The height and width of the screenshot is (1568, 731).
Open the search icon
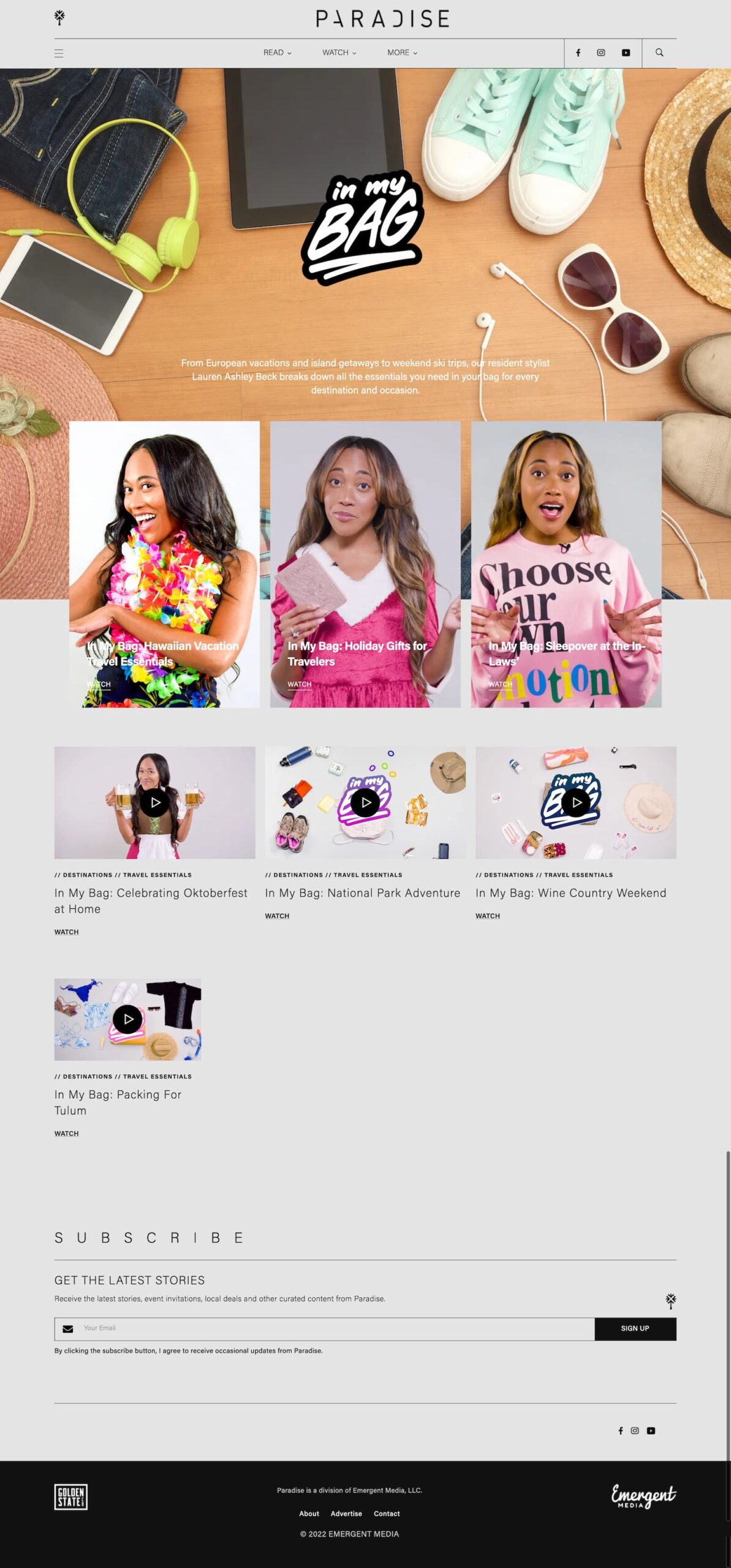point(659,53)
